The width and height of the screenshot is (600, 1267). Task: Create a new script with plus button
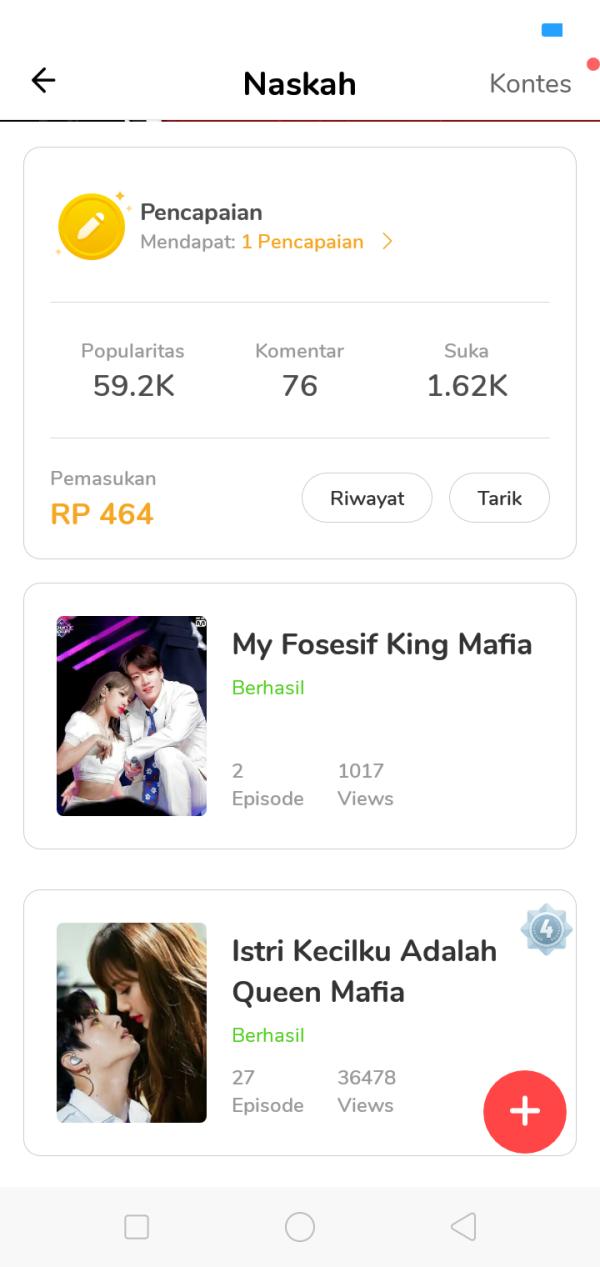(x=525, y=1112)
